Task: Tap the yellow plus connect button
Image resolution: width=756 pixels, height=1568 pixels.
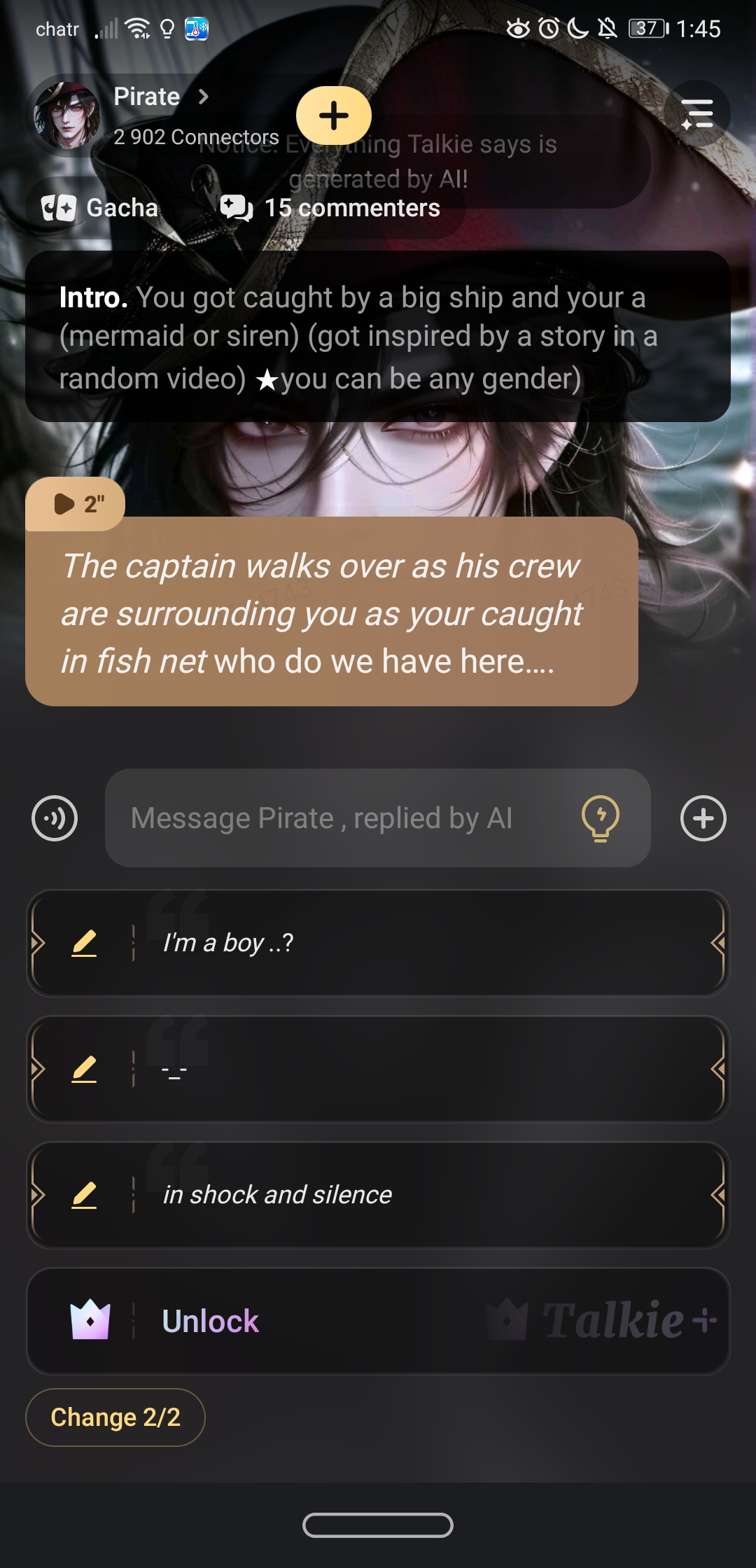Action: [x=334, y=115]
